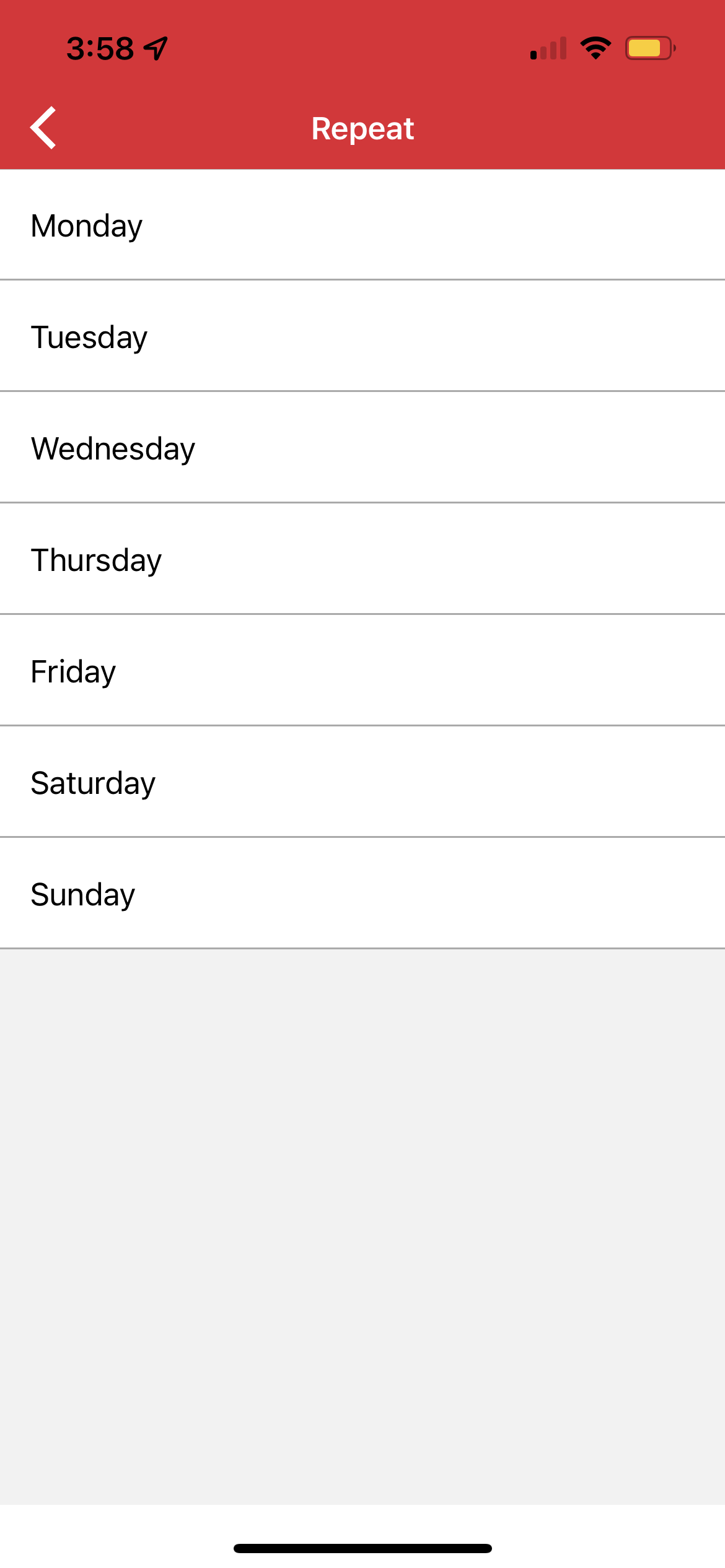This screenshot has height=1568, width=725.
Task: Choose Sunday as a repeat day
Action: click(x=362, y=894)
